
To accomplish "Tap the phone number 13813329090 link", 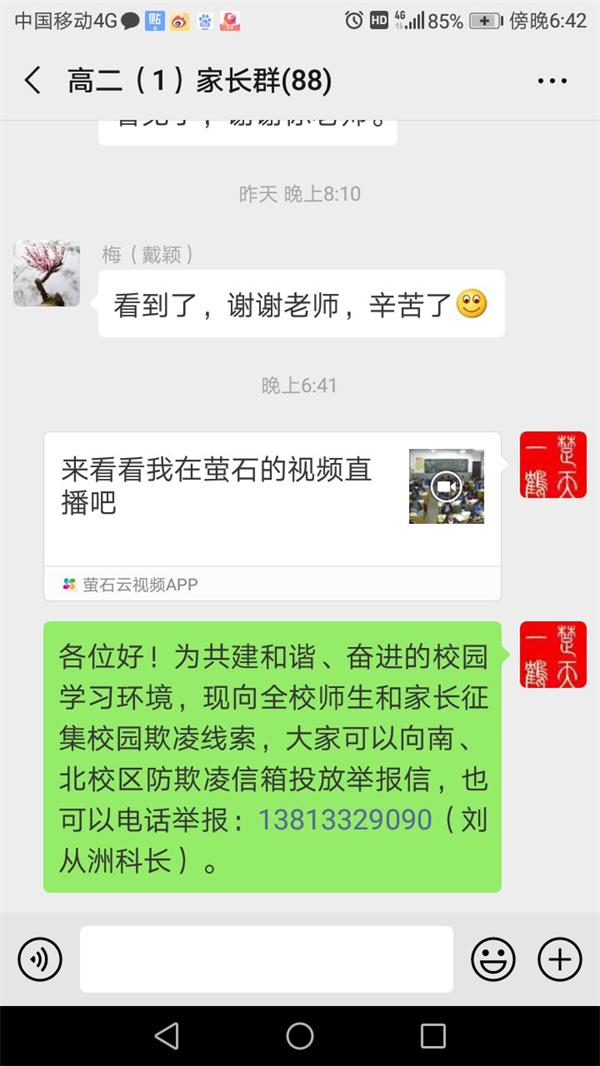I will 345,821.
